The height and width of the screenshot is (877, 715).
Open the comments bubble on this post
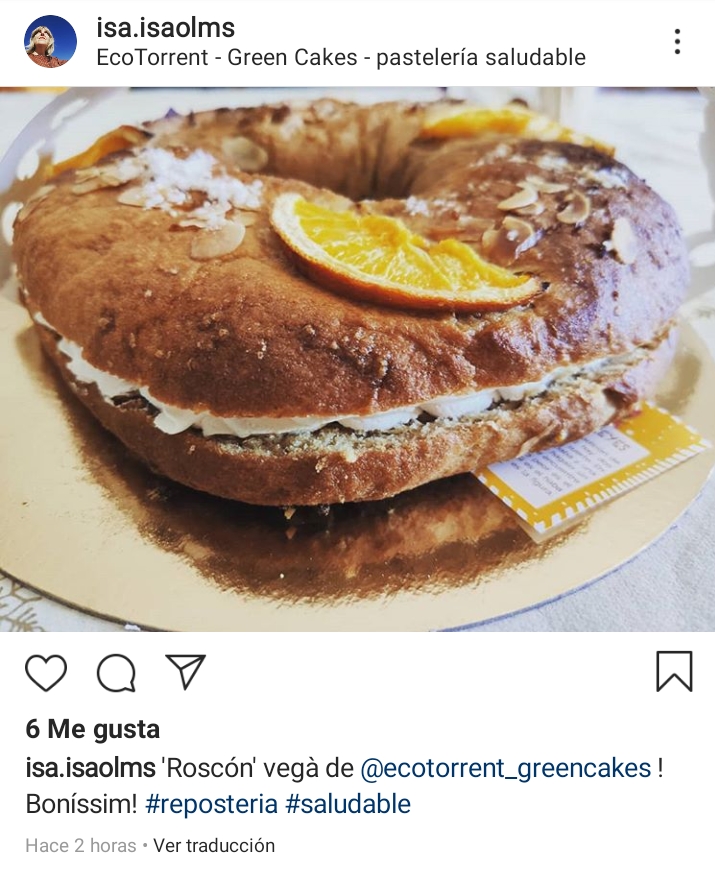(x=116, y=673)
